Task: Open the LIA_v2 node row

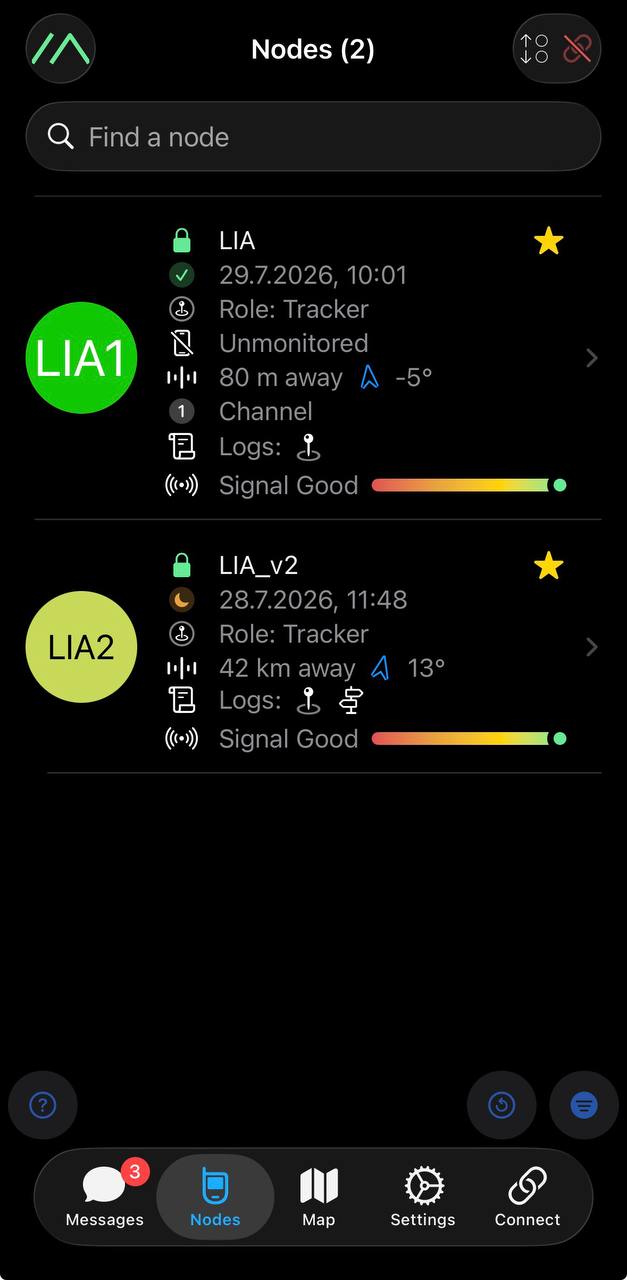Action: click(x=313, y=647)
